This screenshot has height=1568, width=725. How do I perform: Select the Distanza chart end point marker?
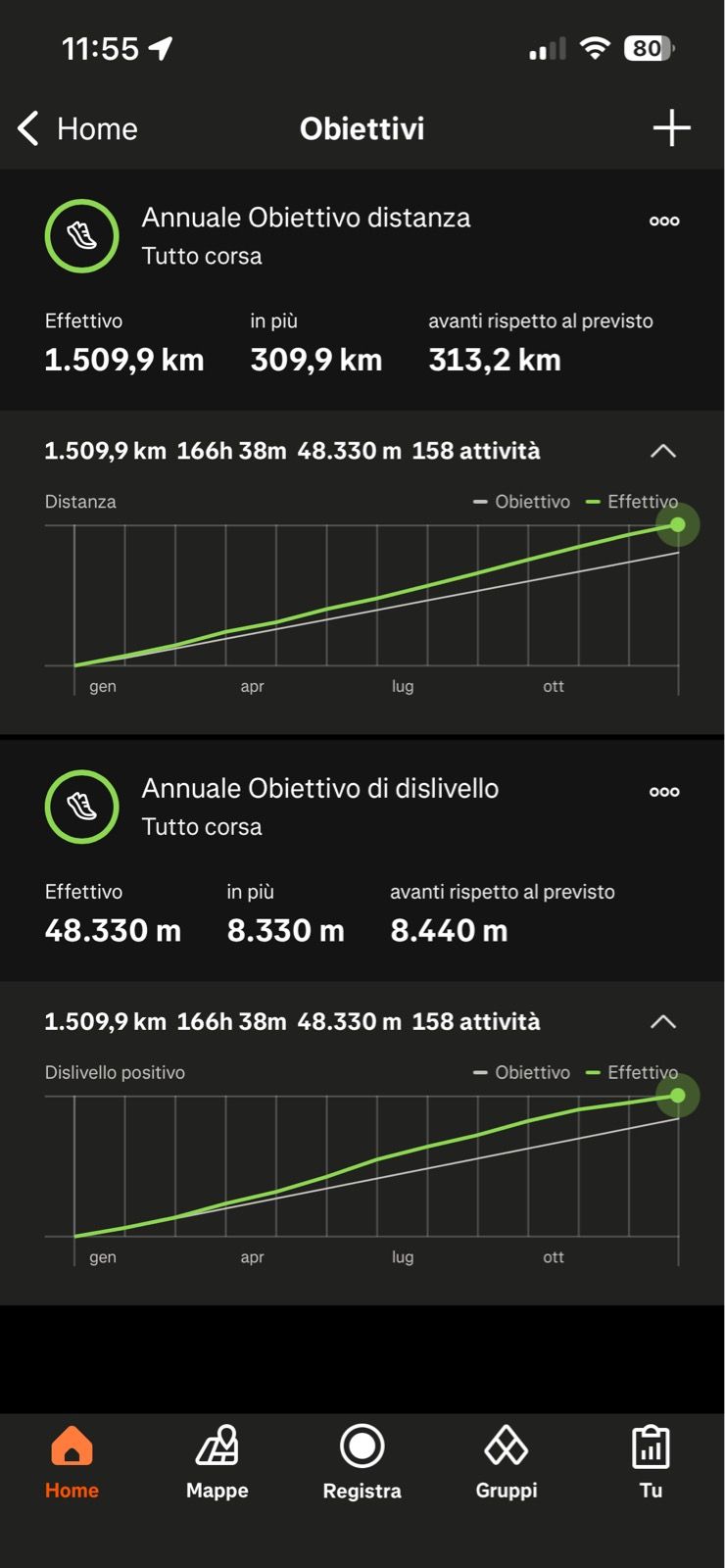(x=678, y=525)
